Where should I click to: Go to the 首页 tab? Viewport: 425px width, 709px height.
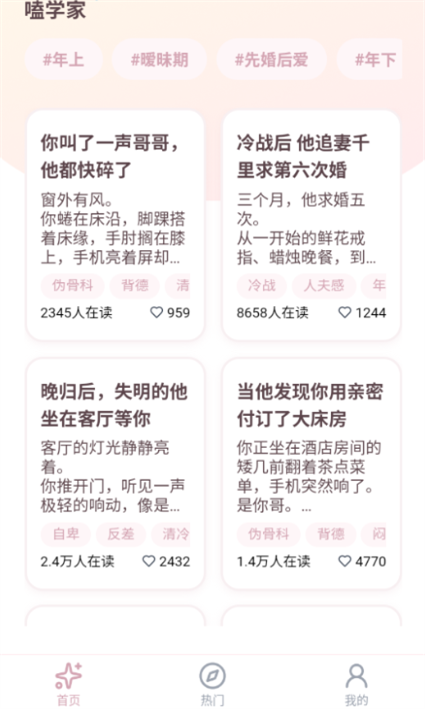(x=69, y=683)
